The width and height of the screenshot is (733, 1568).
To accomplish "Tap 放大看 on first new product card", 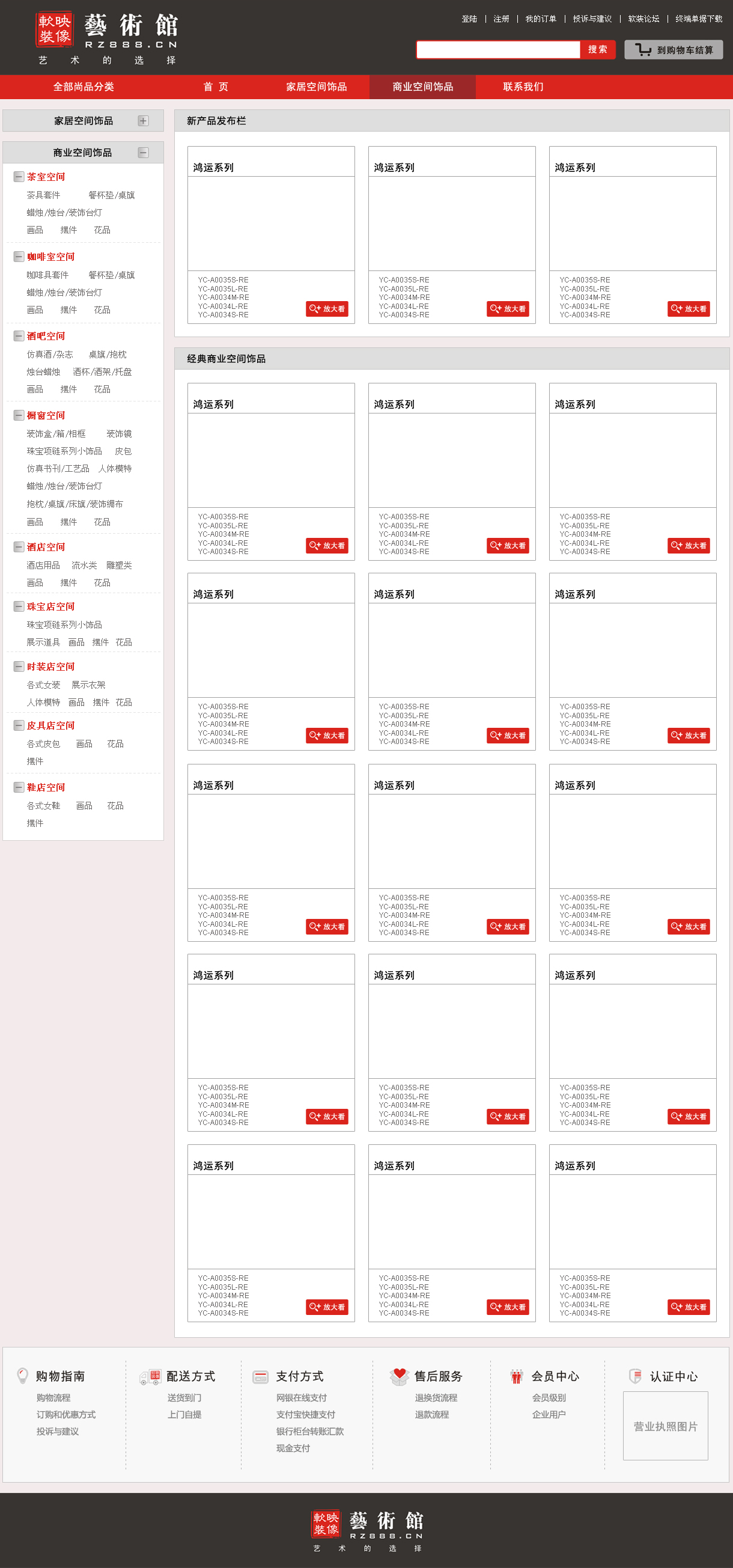I will pyautogui.click(x=327, y=308).
